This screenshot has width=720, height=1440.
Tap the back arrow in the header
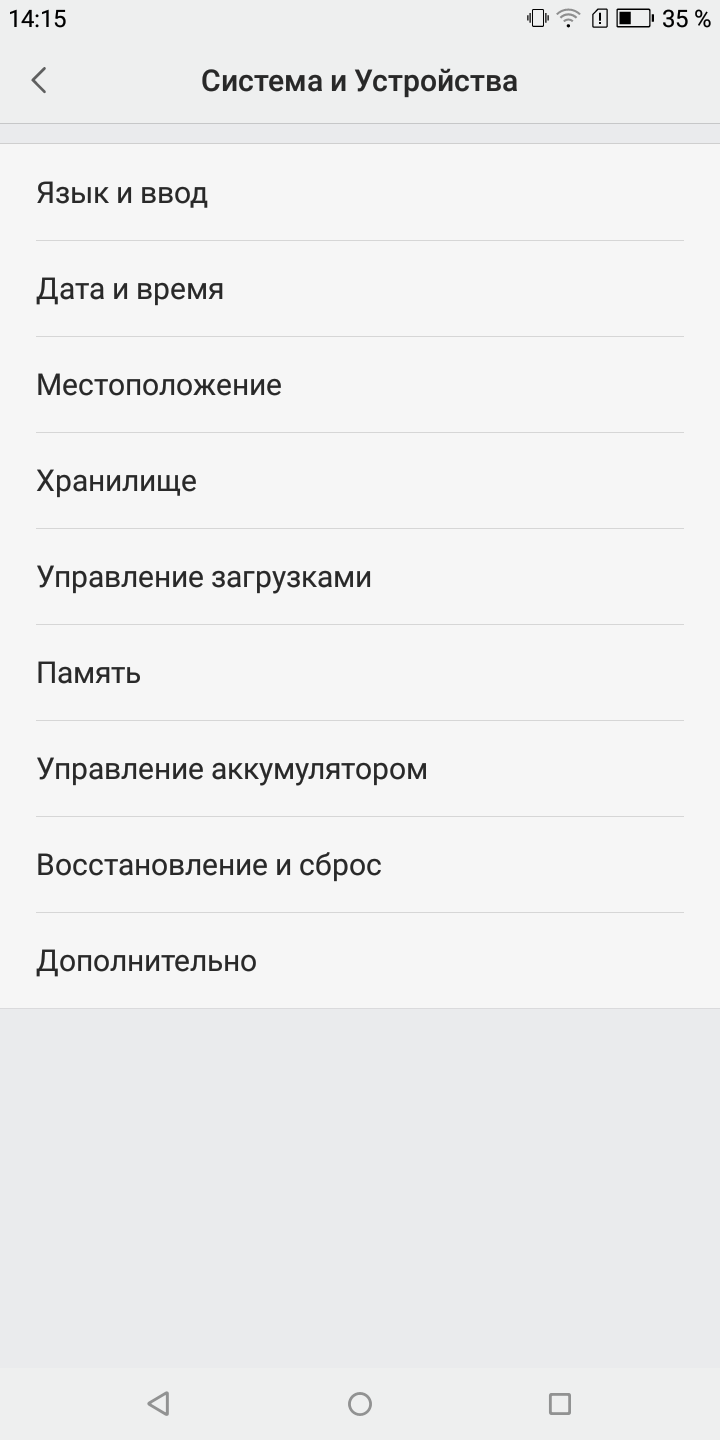(x=39, y=81)
